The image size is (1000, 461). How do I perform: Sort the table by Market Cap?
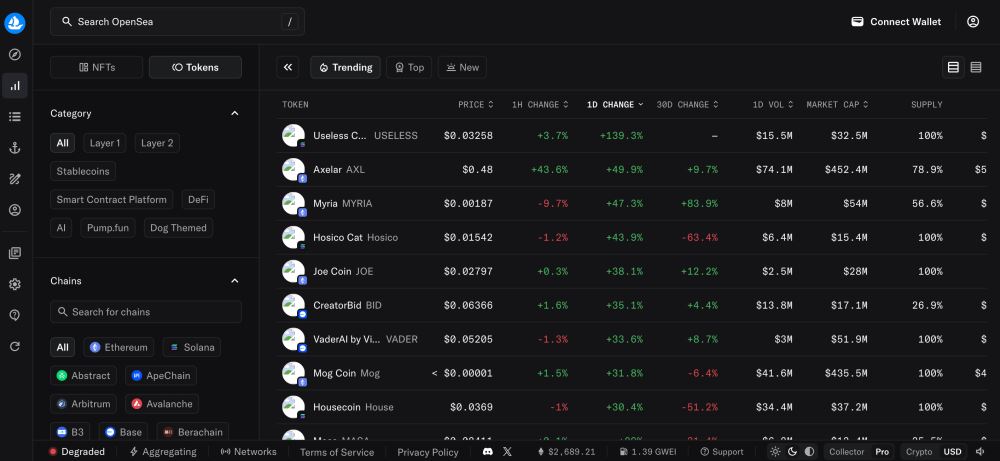[837, 104]
